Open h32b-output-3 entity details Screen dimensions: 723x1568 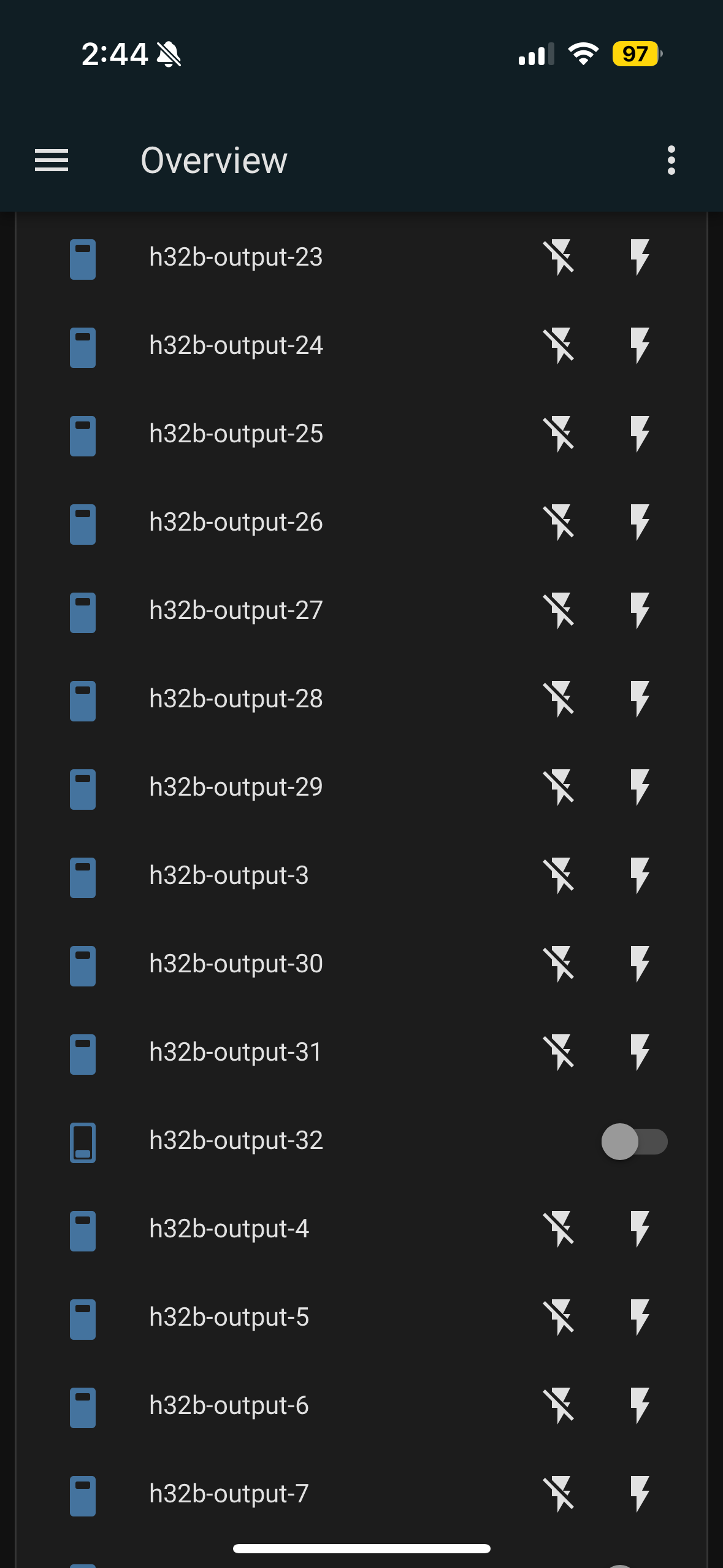coord(229,875)
